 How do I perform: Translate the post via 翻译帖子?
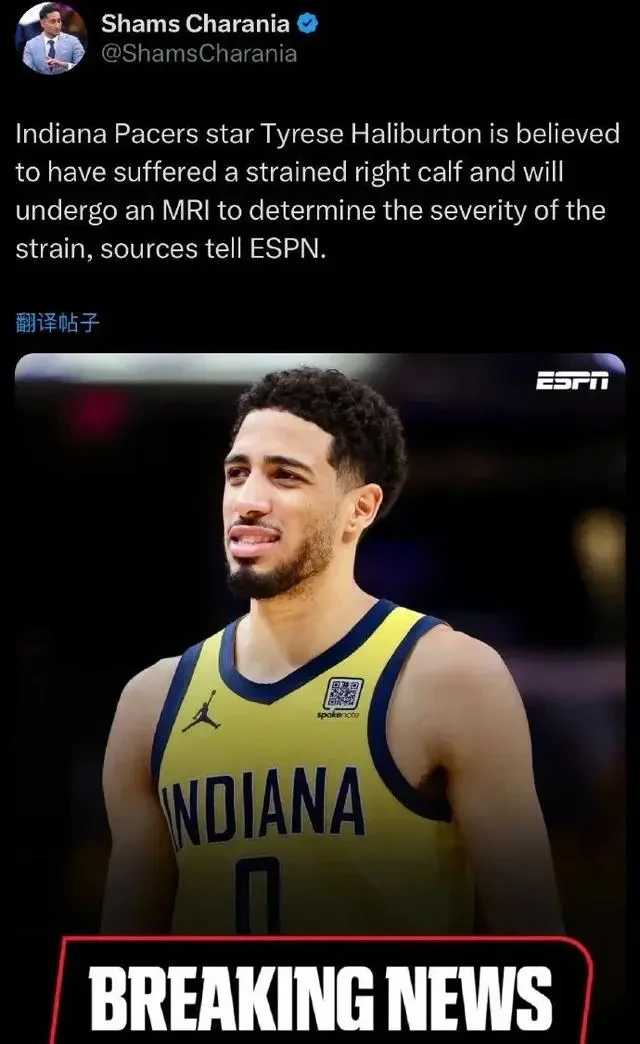tap(58, 322)
